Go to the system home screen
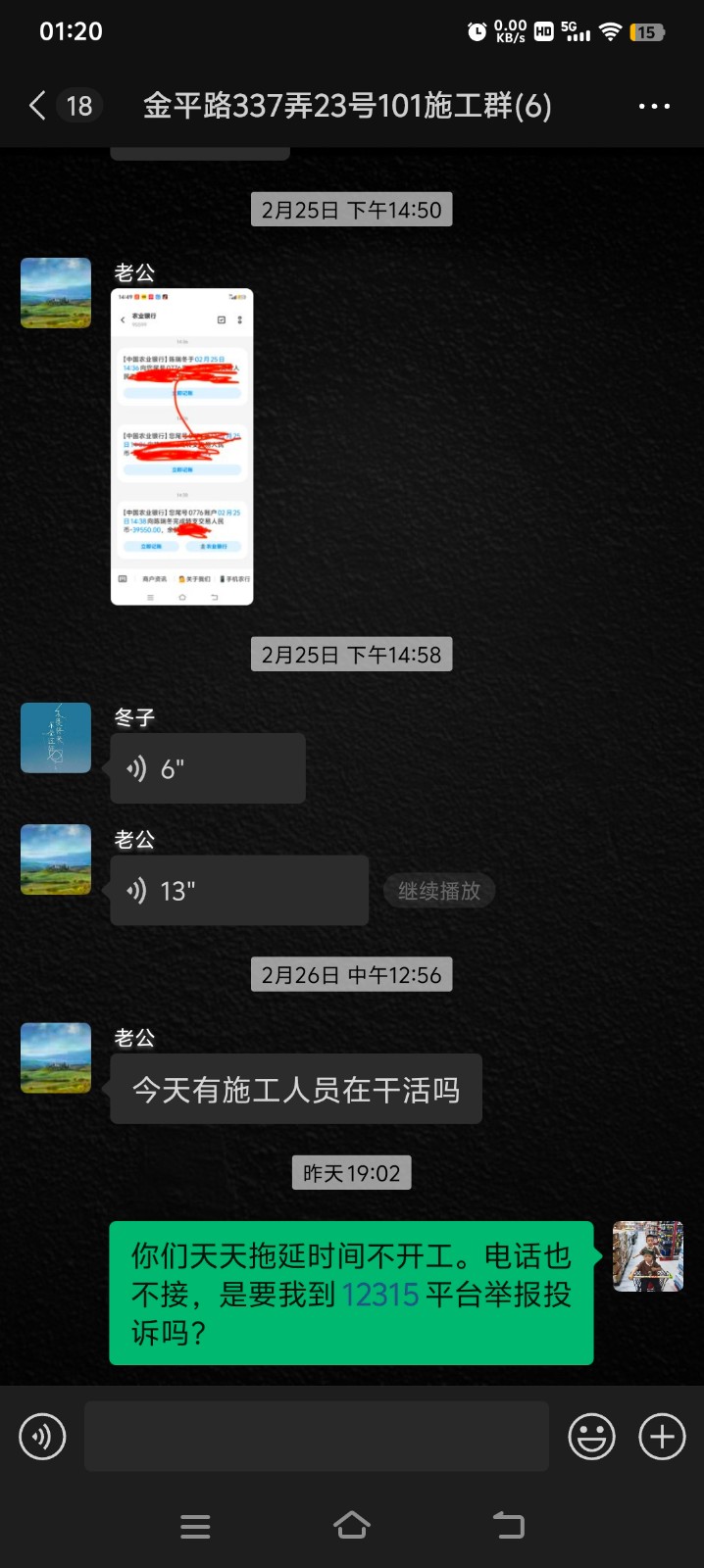 click(352, 1525)
